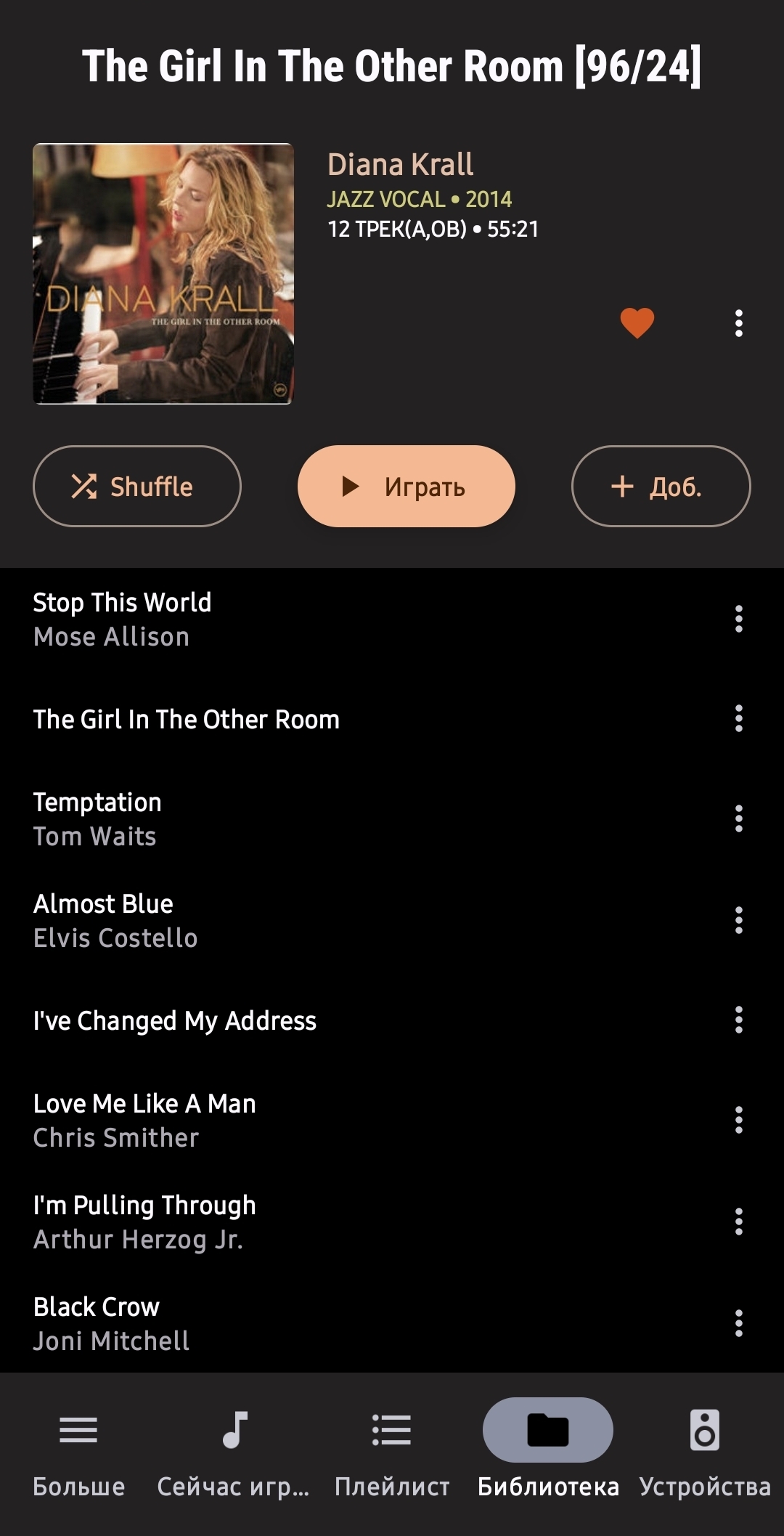Open the album overflow menu
Screen dimensions: 784x1536
(738, 323)
